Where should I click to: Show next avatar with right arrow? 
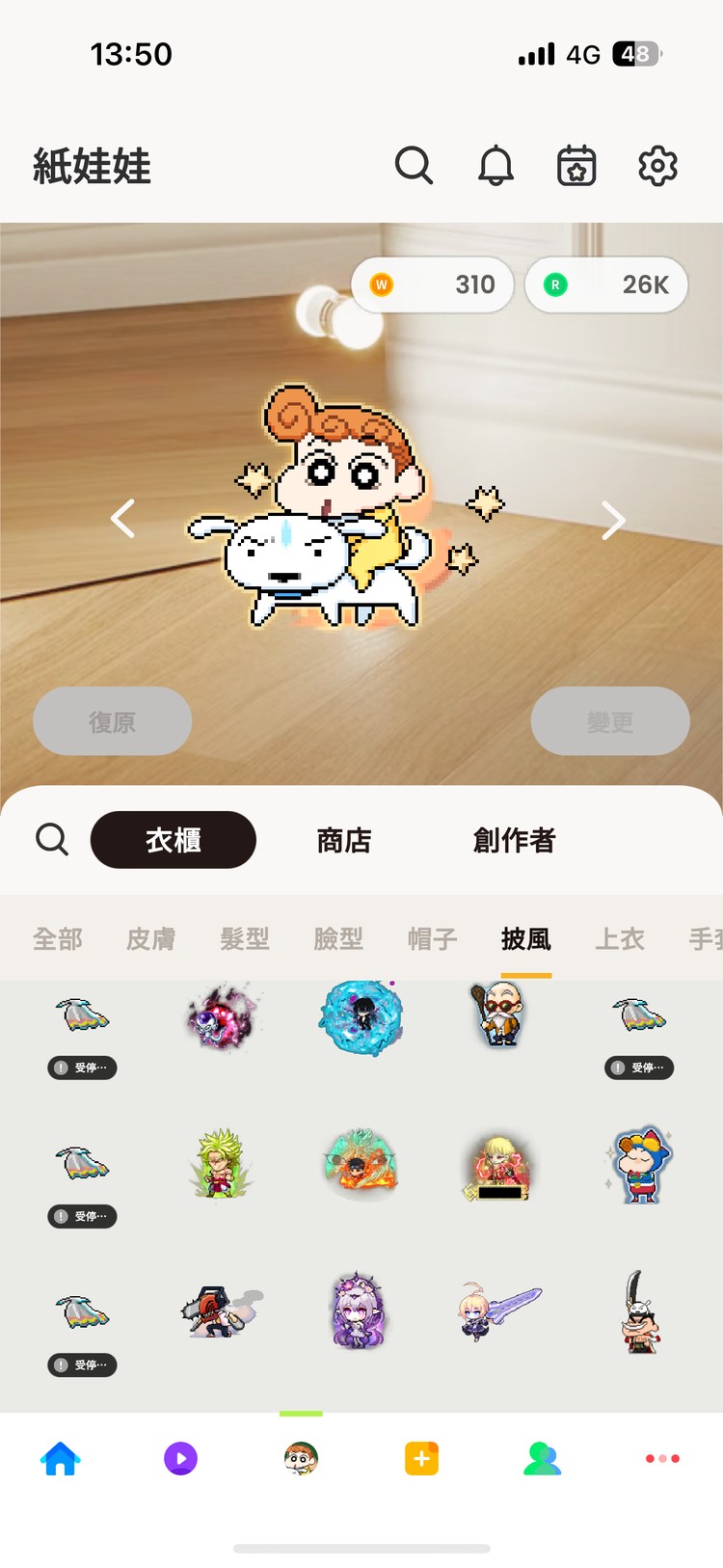613,521
